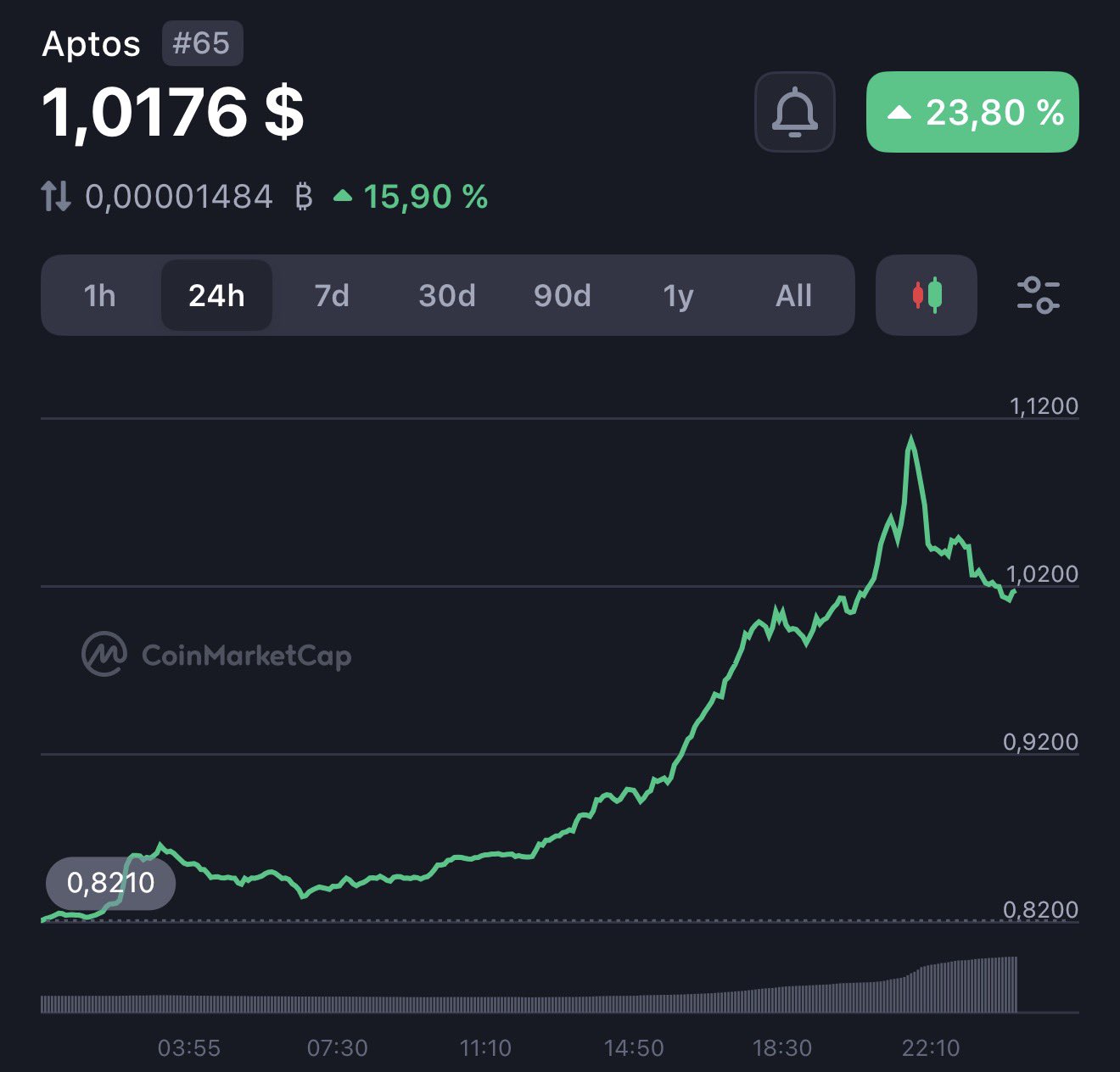The height and width of the screenshot is (1072, 1120).
Task: Switch to the 30d range
Action: click(447, 295)
